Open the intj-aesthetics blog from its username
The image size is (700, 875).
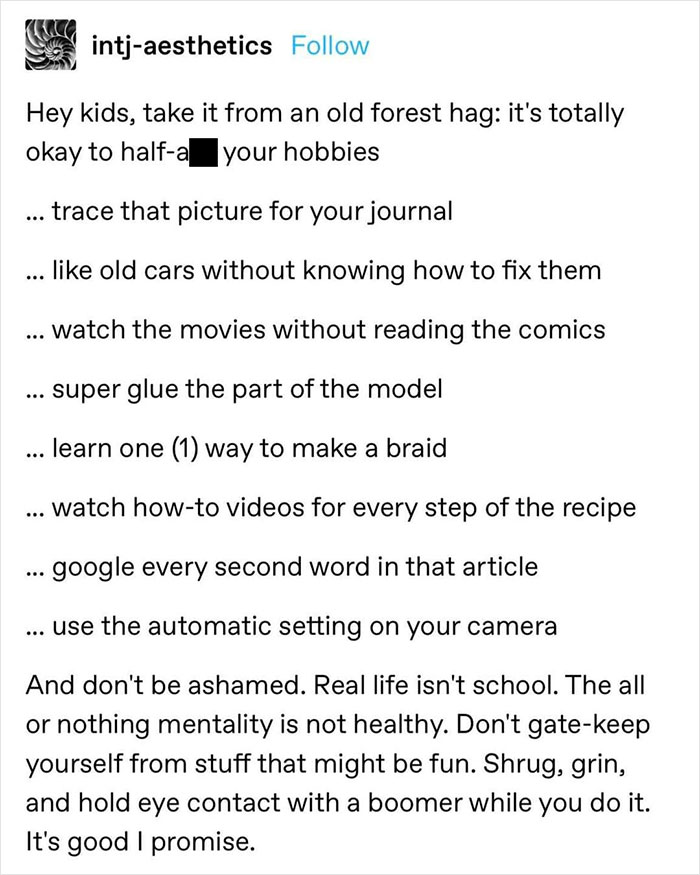(179, 46)
